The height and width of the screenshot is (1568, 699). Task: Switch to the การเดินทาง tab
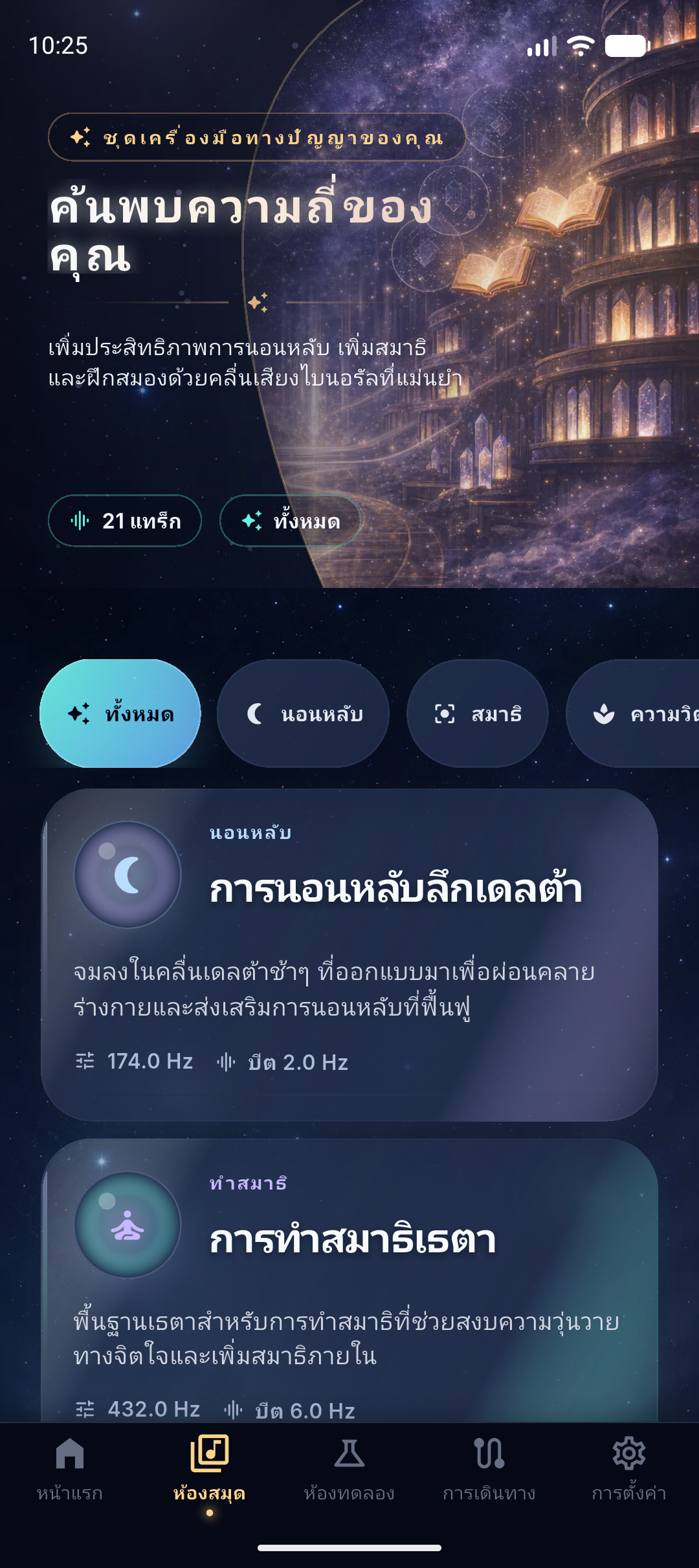pyautogui.click(x=489, y=1468)
